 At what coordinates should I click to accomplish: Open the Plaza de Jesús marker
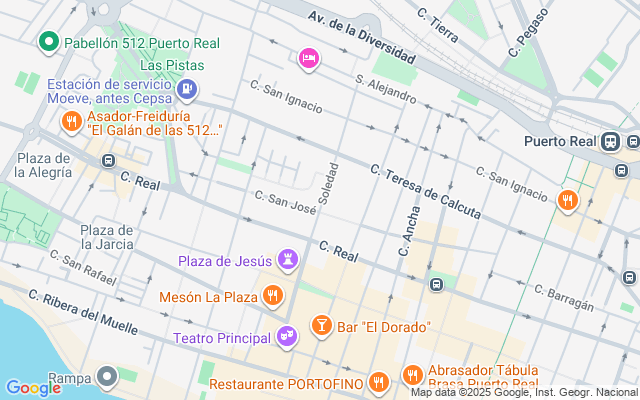(289, 261)
